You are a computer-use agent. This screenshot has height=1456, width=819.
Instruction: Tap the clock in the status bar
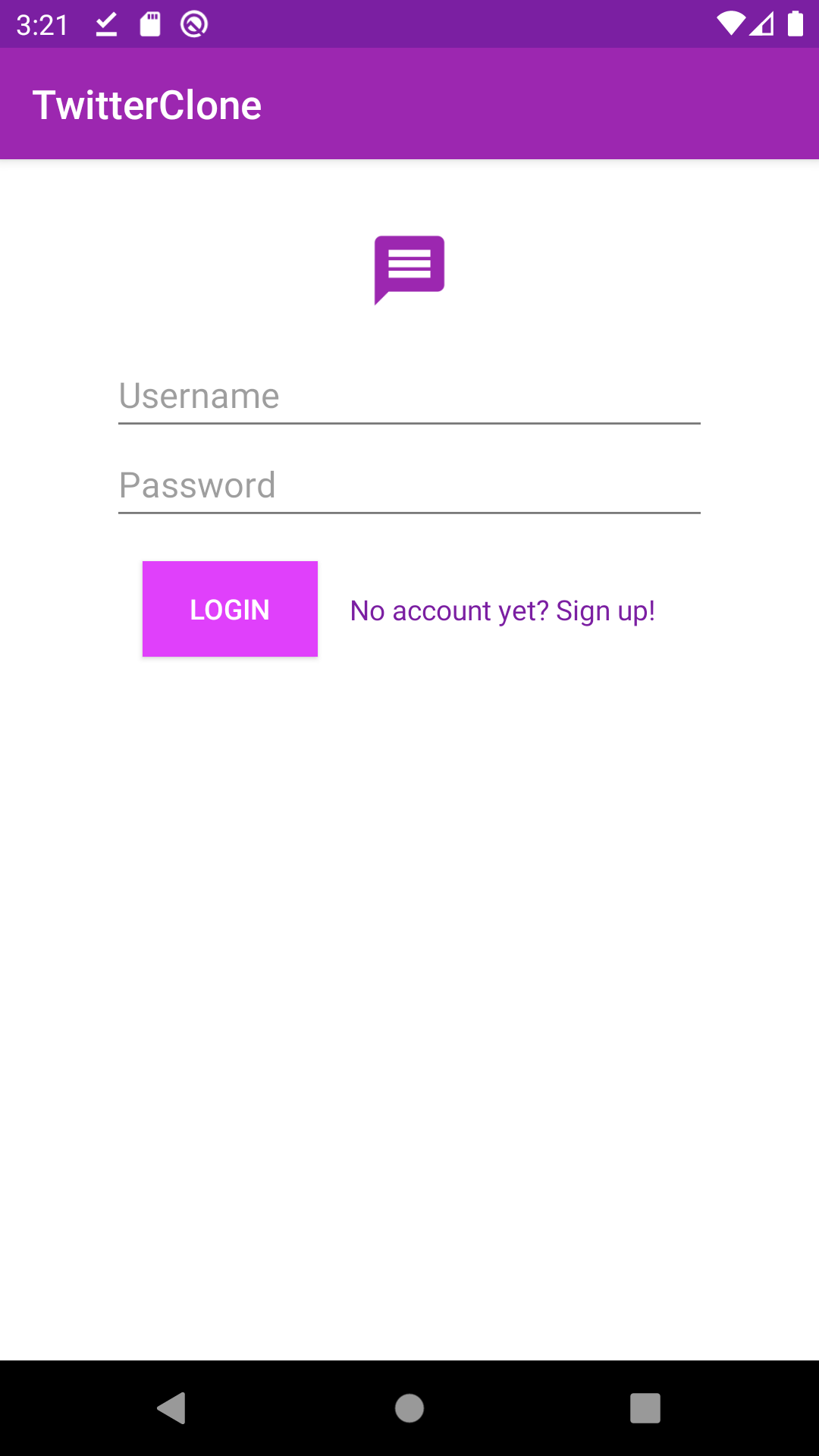coord(43,24)
